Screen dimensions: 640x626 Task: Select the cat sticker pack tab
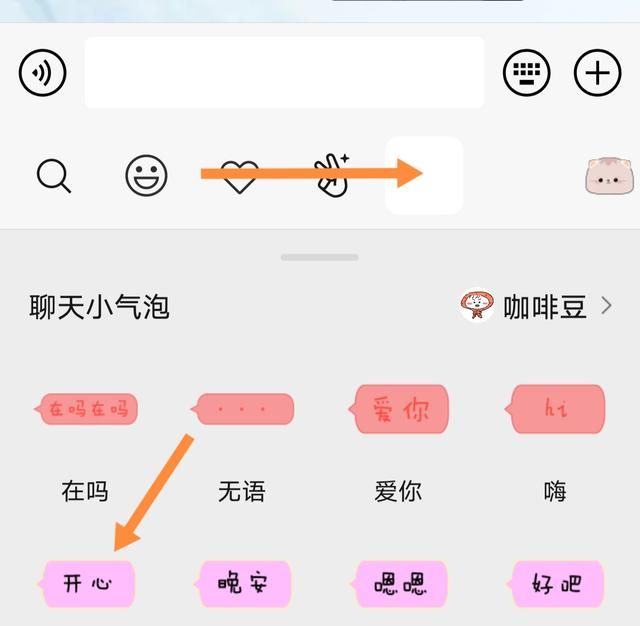(607, 177)
